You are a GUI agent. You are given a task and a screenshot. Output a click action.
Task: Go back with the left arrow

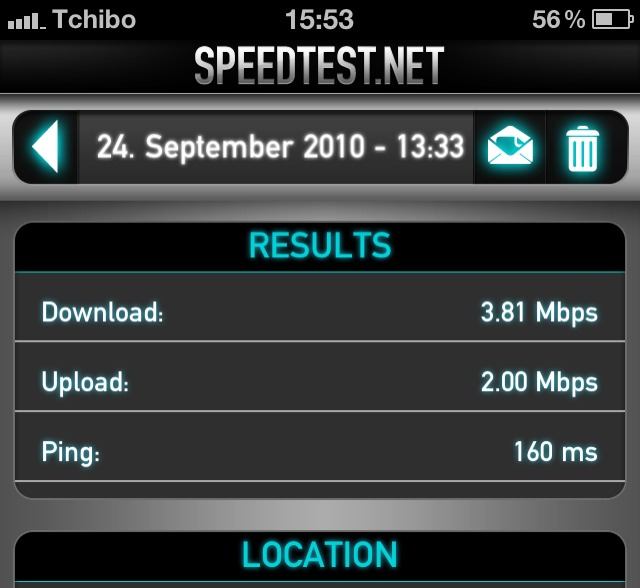pyautogui.click(x=46, y=148)
